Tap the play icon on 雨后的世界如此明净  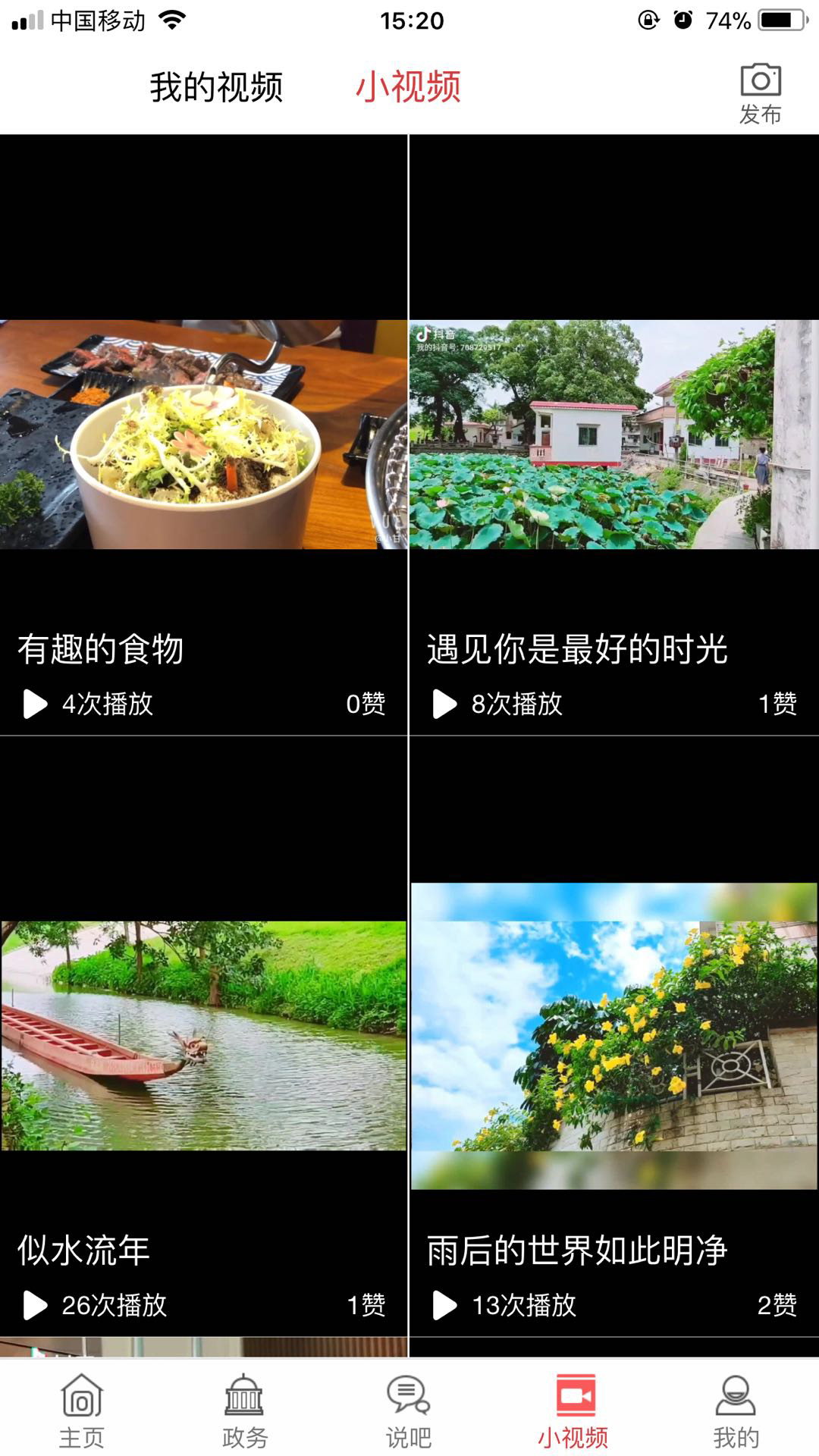tap(444, 1304)
